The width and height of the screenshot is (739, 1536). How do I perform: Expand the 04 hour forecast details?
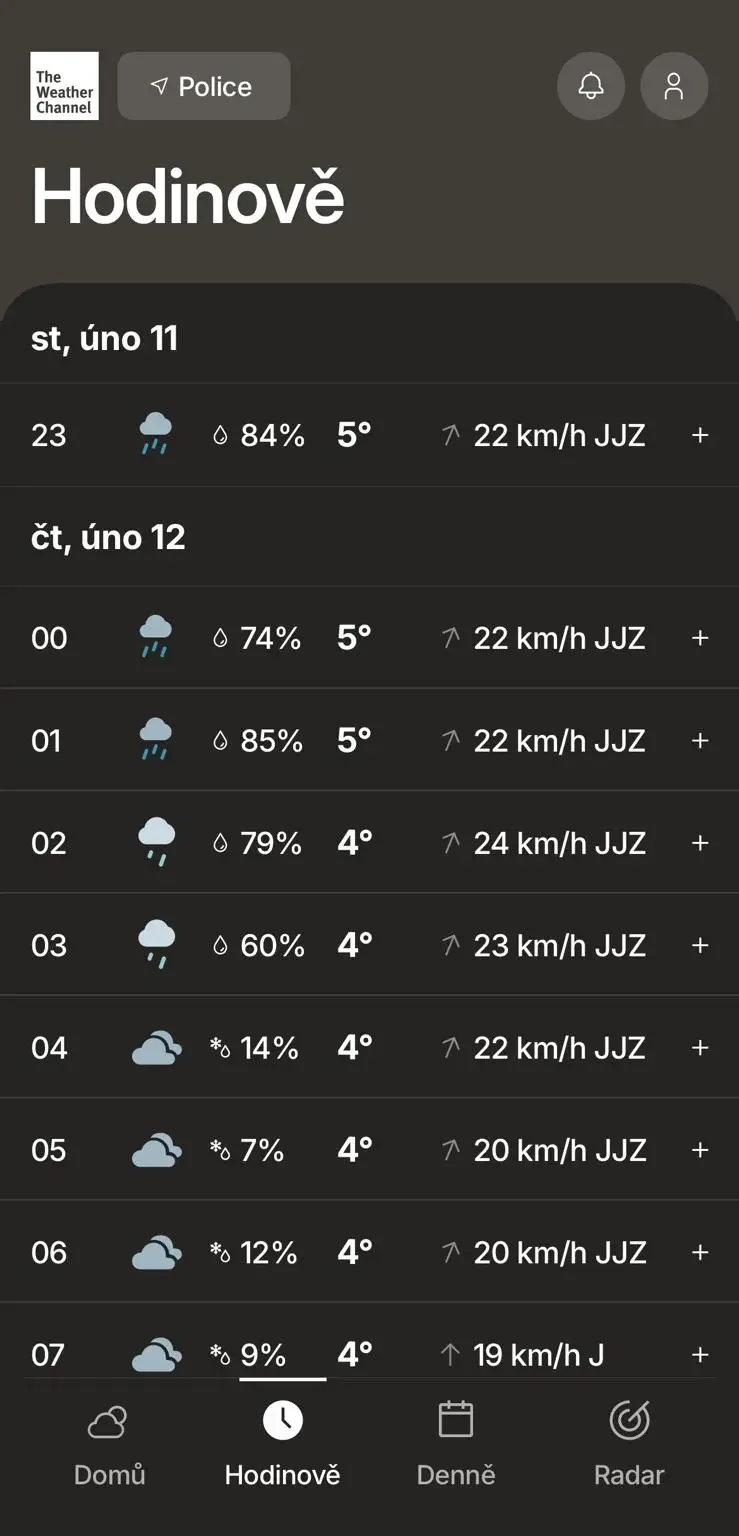[x=700, y=1047]
